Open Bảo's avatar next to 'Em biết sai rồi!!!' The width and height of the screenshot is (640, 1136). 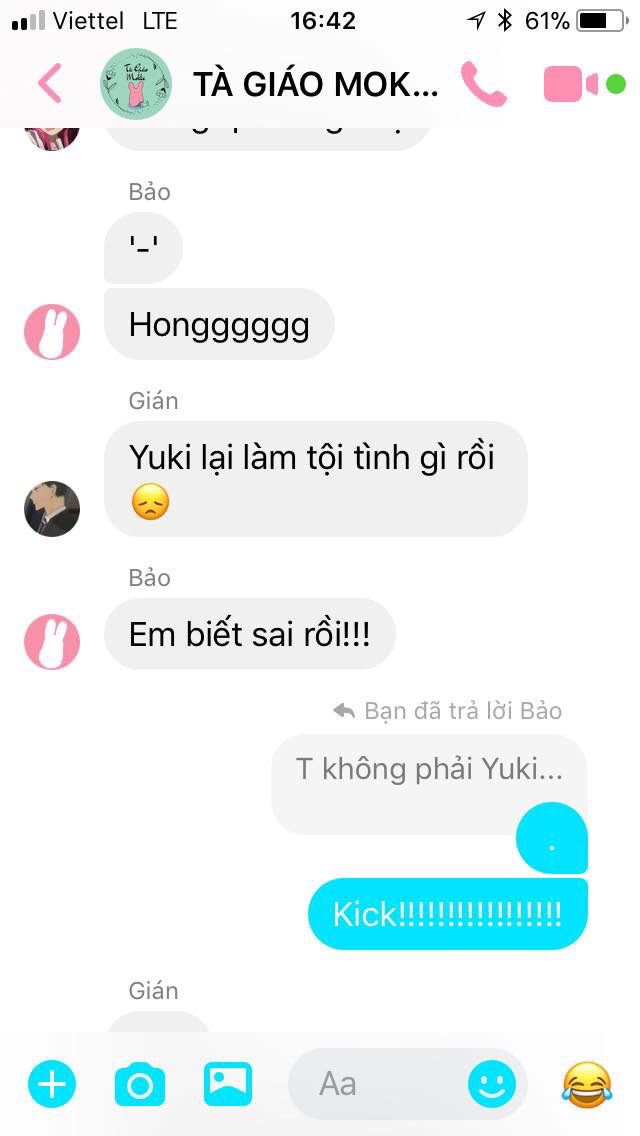(x=52, y=642)
